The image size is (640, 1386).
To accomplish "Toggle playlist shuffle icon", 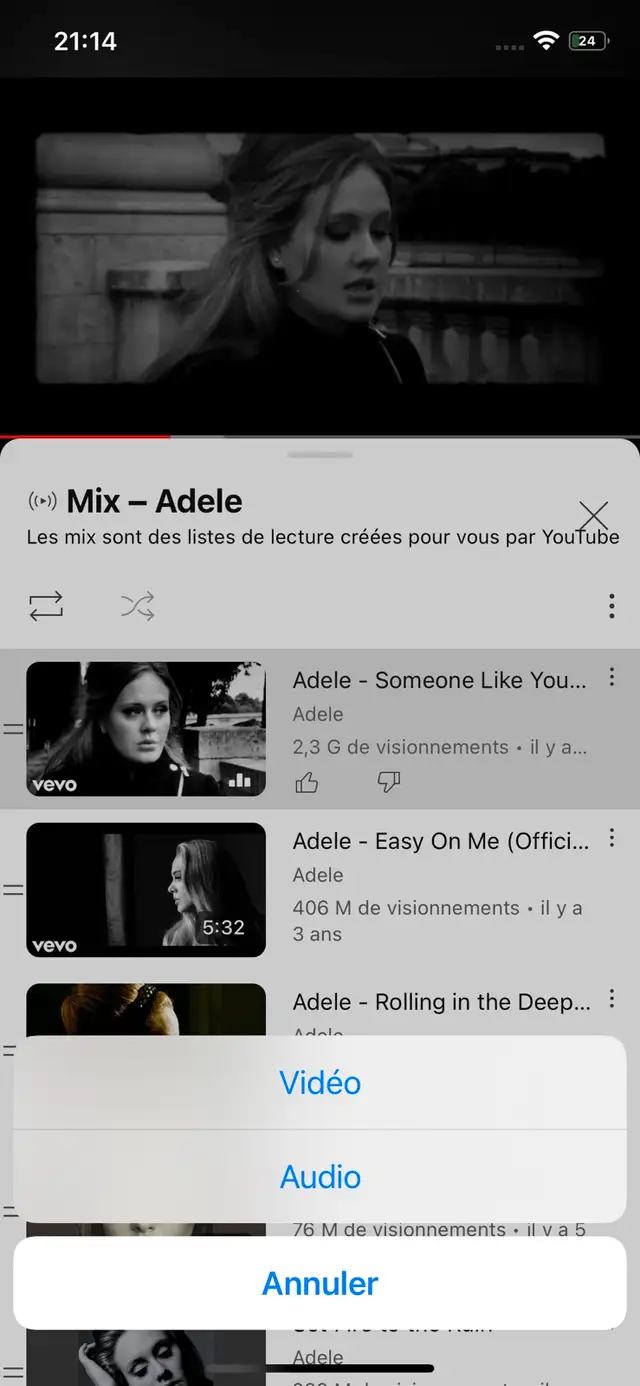I will click(138, 606).
